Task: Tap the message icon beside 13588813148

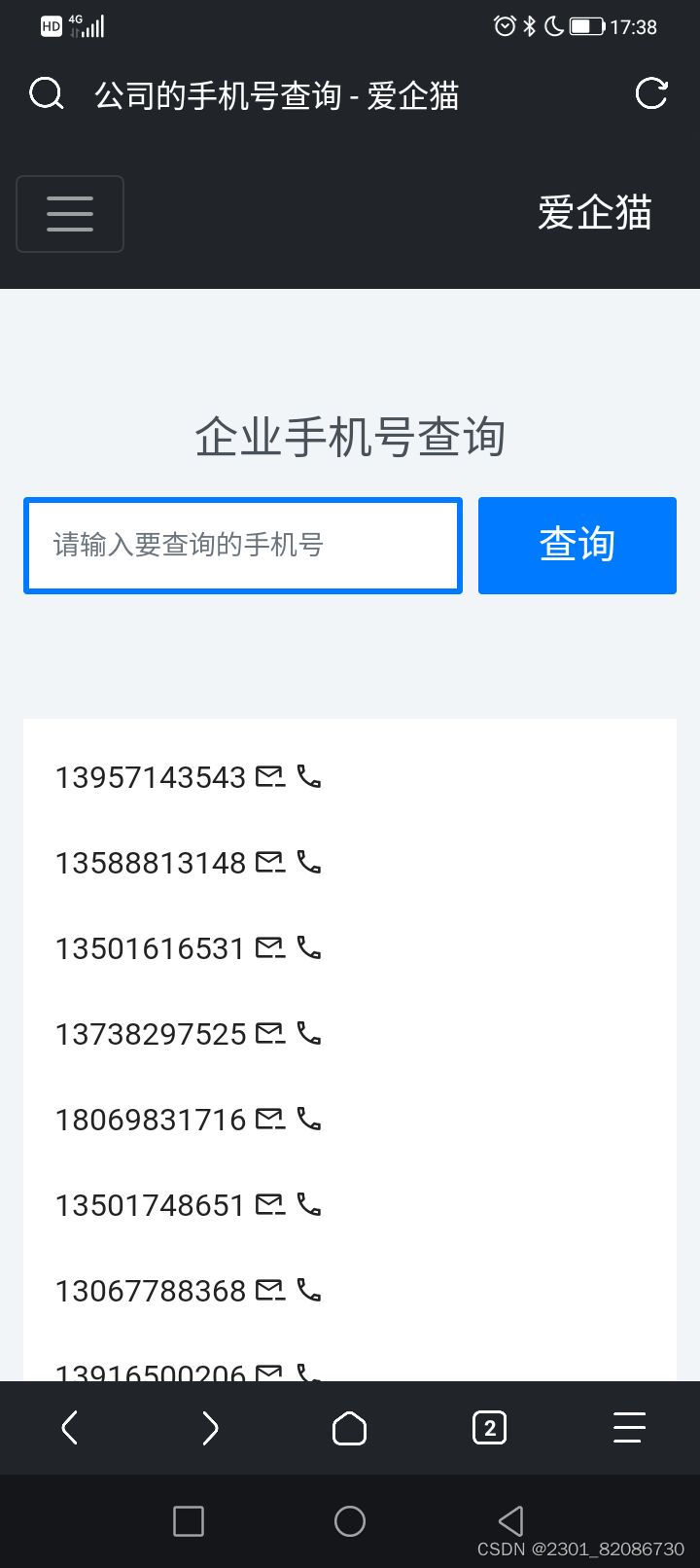Action: click(x=269, y=863)
